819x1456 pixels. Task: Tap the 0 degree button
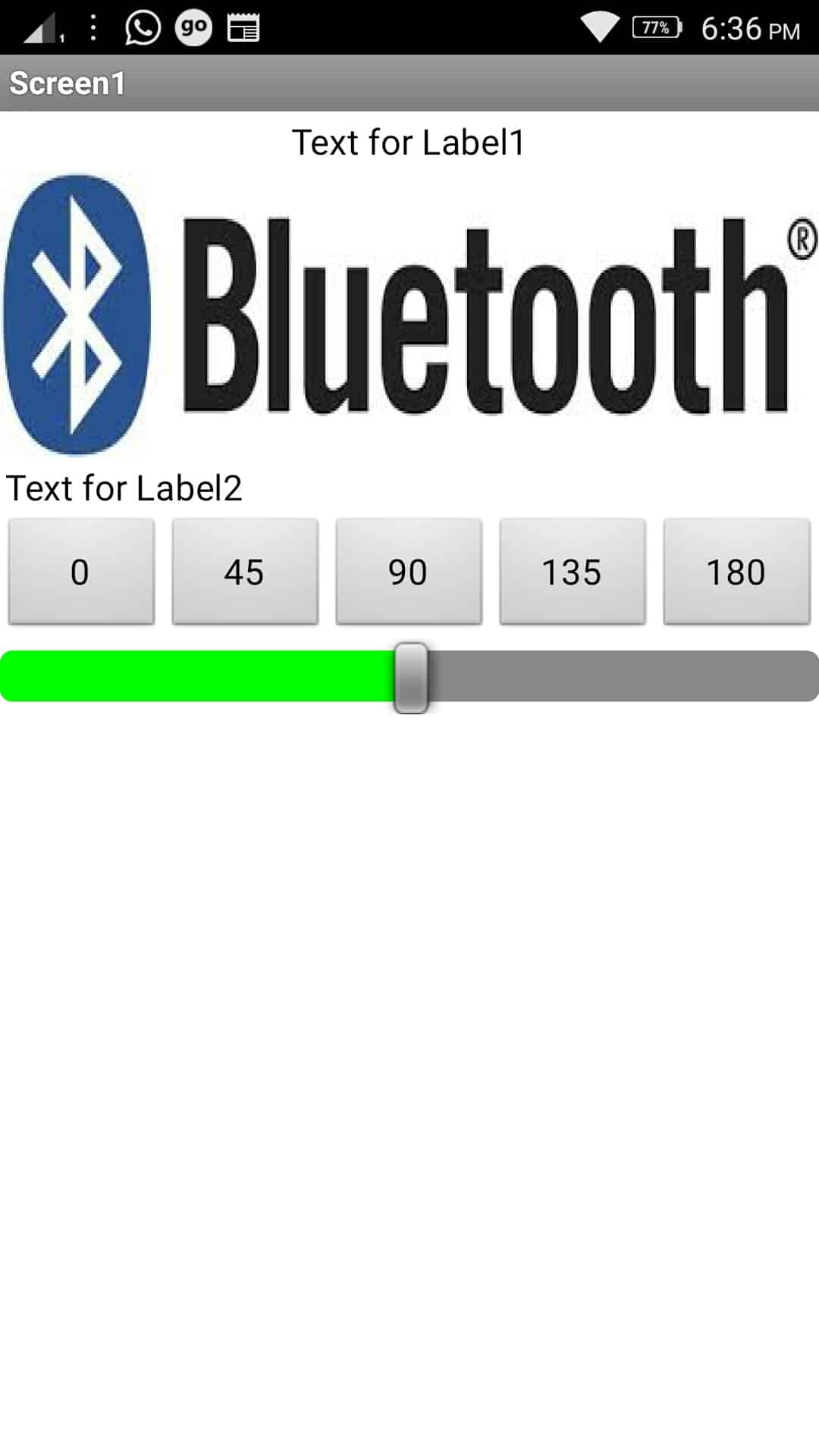coord(81,572)
